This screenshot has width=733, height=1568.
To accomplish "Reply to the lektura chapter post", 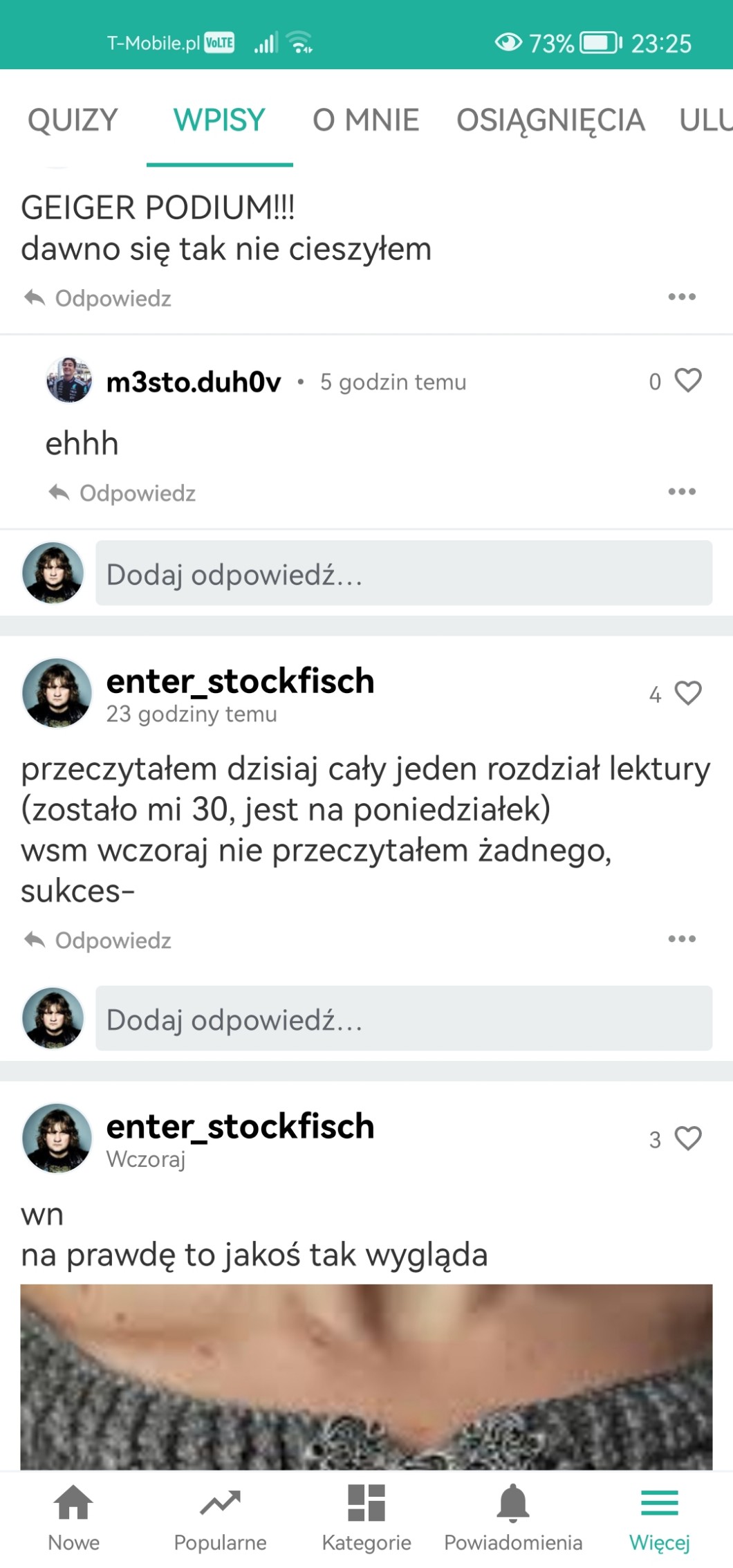I will coord(98,940).
